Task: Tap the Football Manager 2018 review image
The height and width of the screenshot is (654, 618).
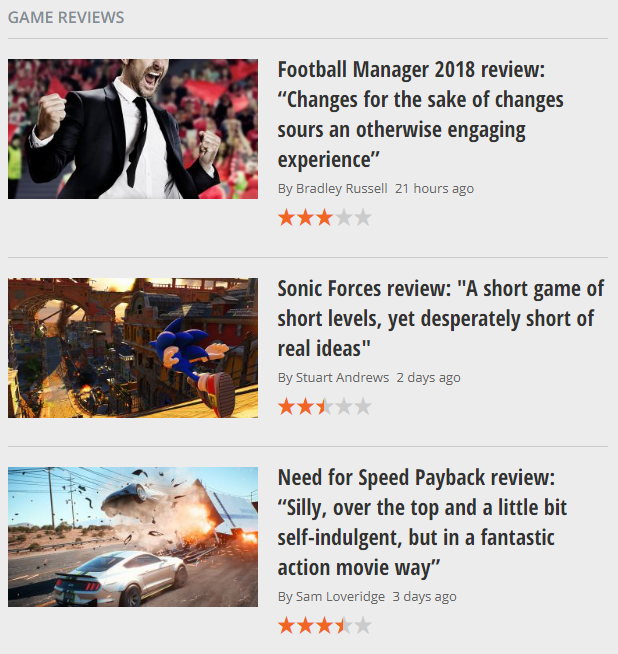Action: (133, 129)
